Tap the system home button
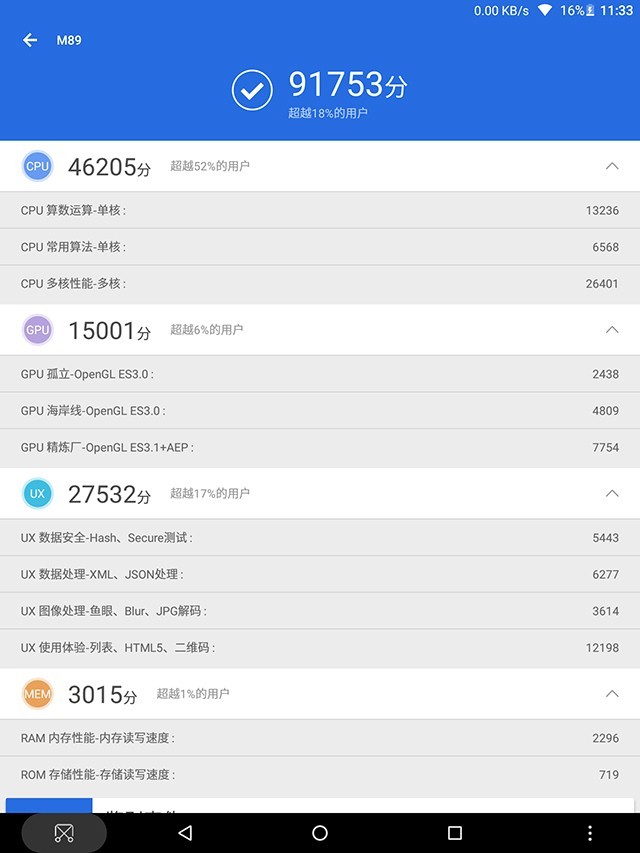Image resolution: width=640 pixels, height=853 pixels. pos(320,833)
